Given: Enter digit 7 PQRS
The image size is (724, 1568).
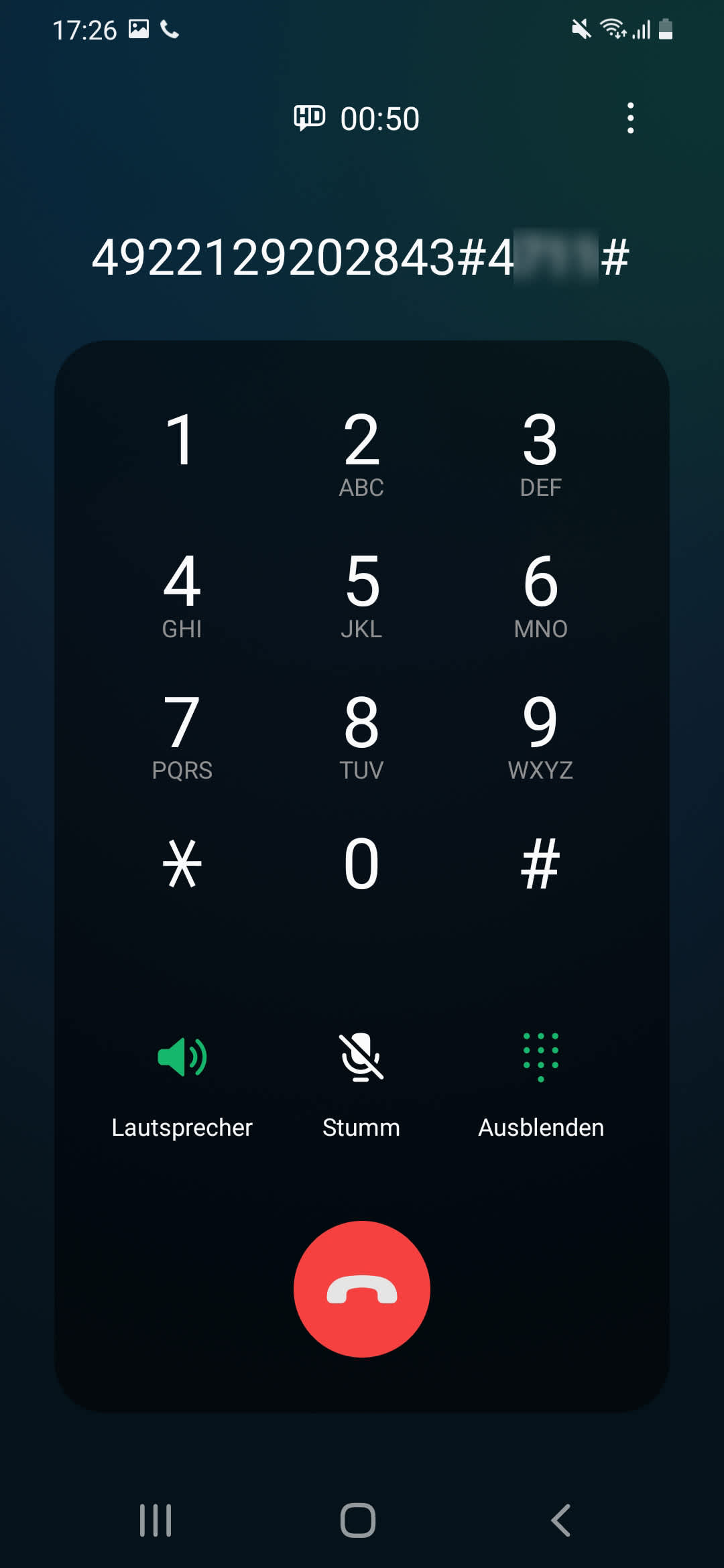Looking at the screenshot, I should coord(182,735).
